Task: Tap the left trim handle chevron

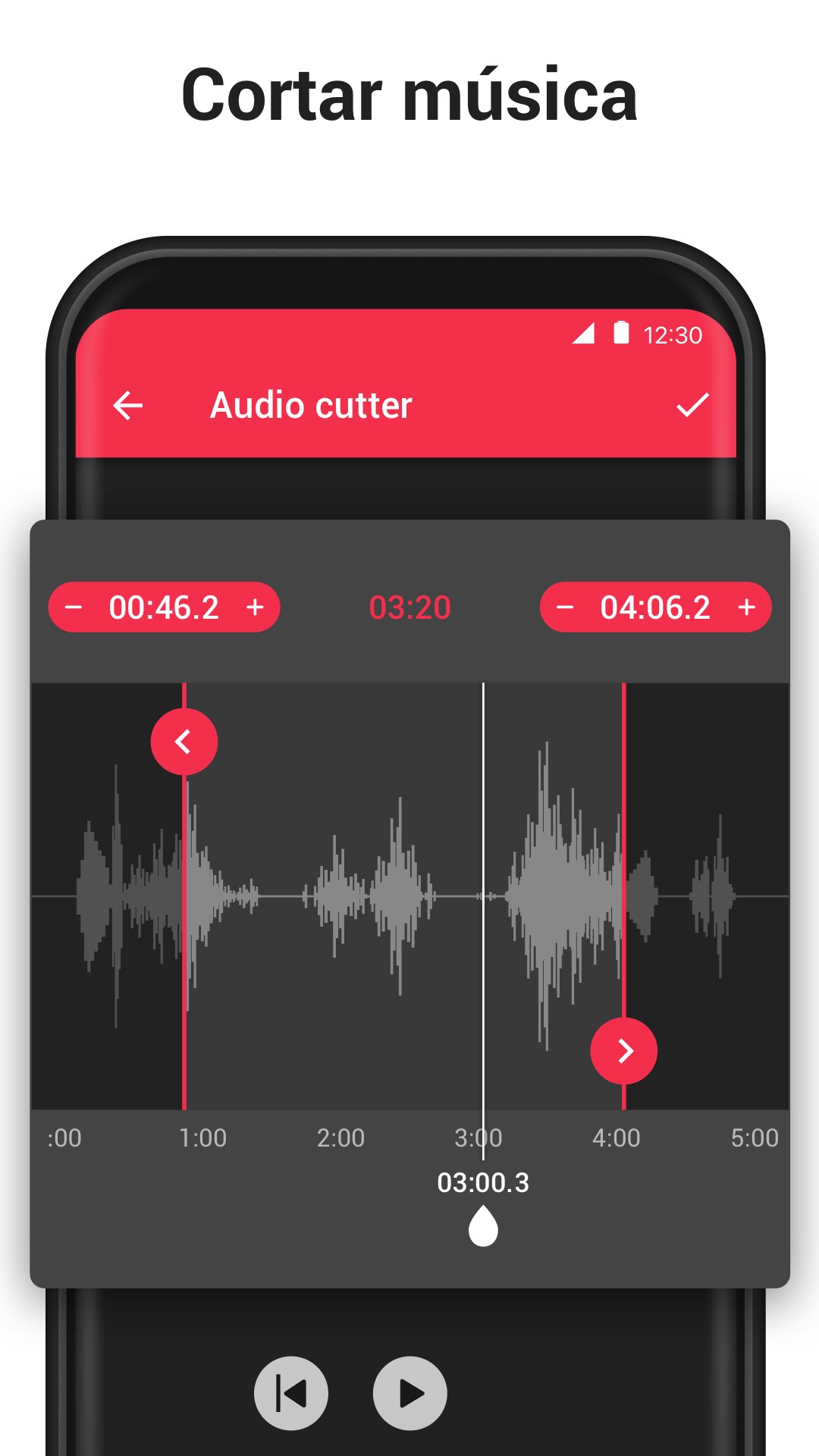Action: [x=184, y=742]
